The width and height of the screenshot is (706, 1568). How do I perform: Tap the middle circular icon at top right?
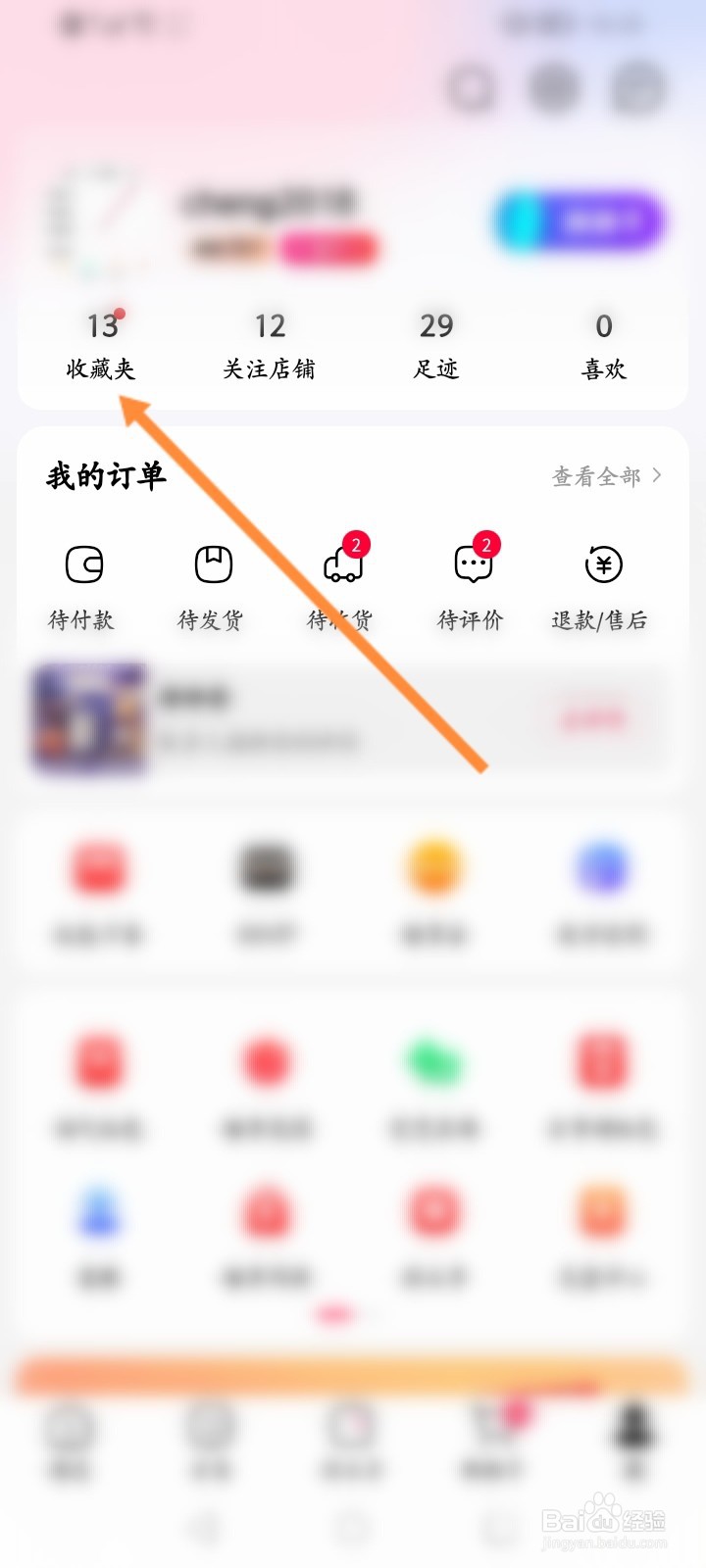[554, 90]
